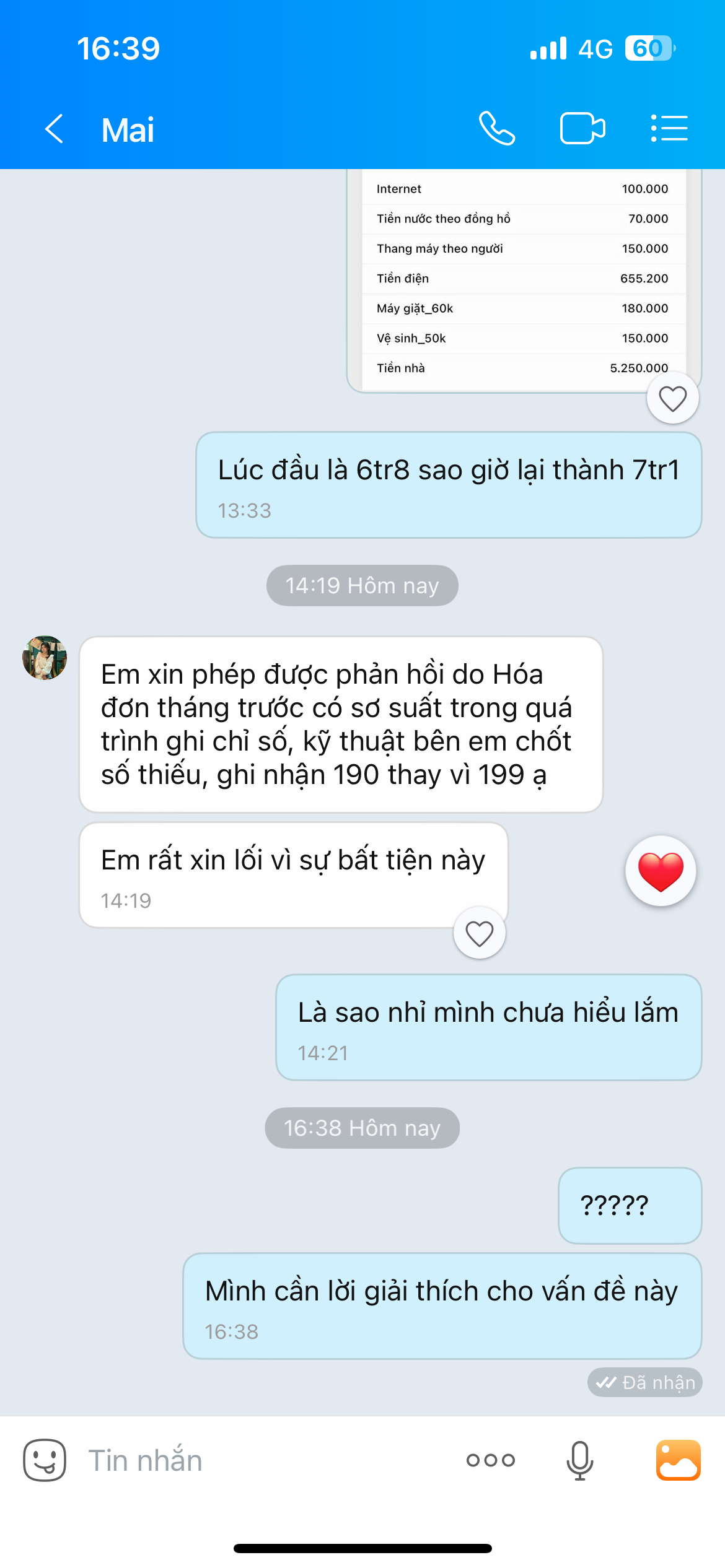The width and height of the screenshot is (725, 1568).
Task: React to "Em rất xin lỗi" message
Action: pyautogui.click(x=480, y=933)
